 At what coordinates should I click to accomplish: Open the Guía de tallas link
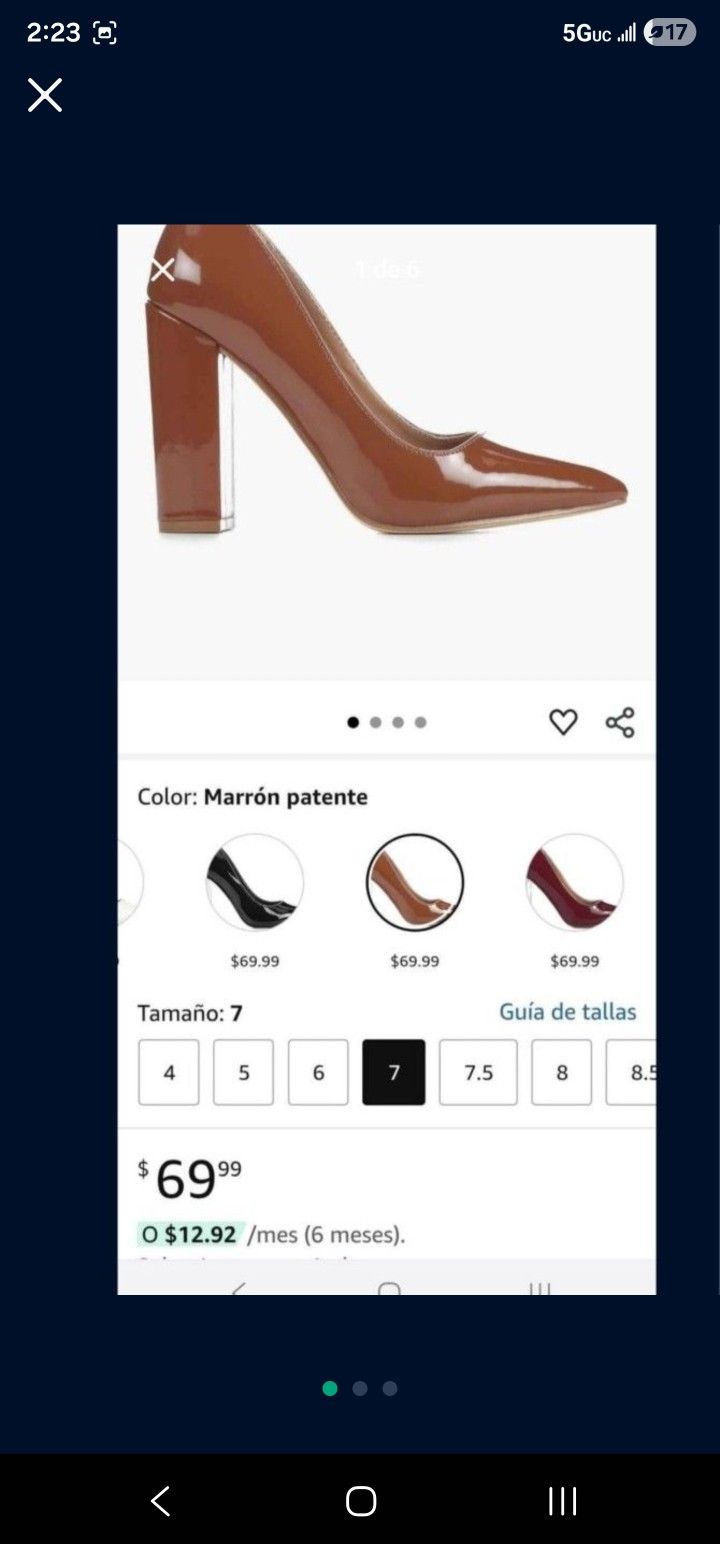[568, 1012]
